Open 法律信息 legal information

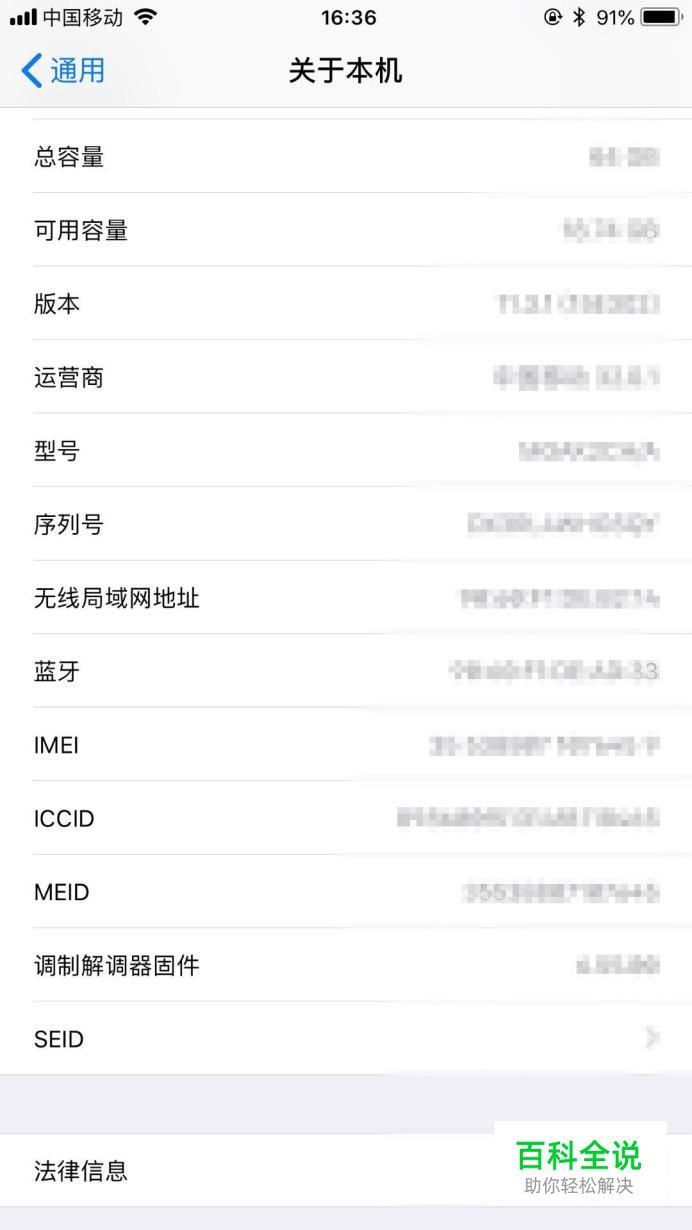pos(346,1171)
